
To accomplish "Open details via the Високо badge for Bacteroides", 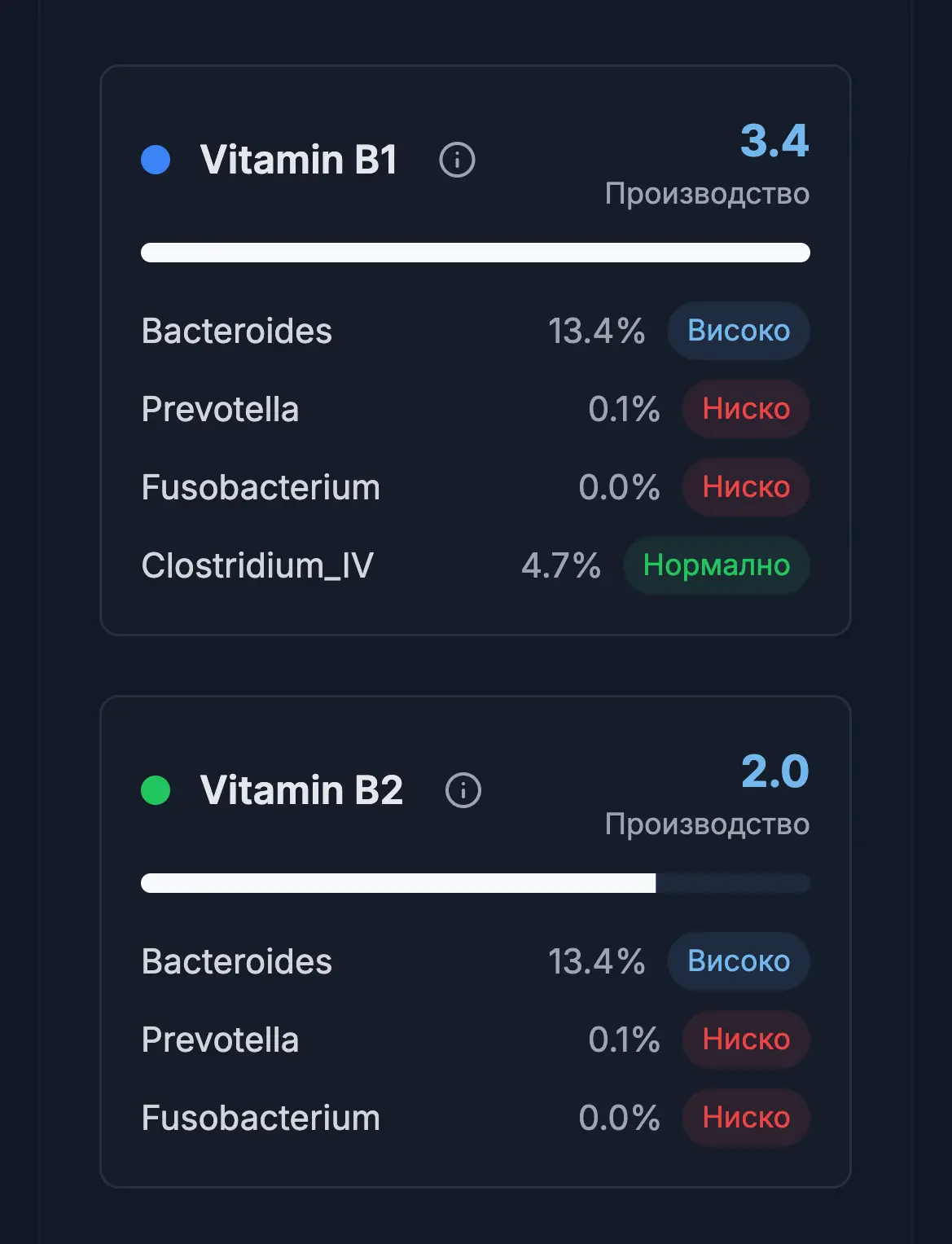I will click(x=738, y=331).
